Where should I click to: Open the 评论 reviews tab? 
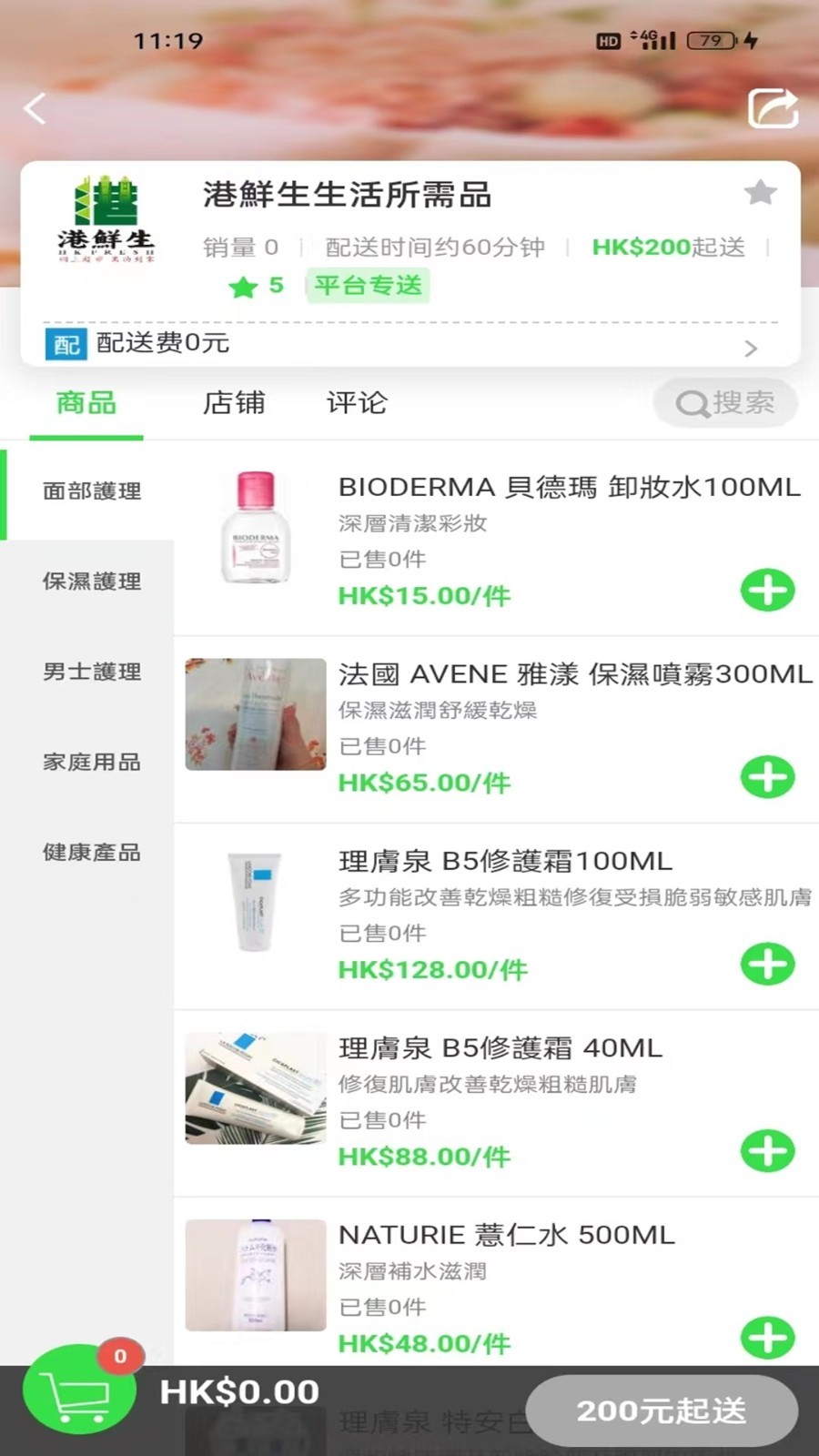point(357,403)
